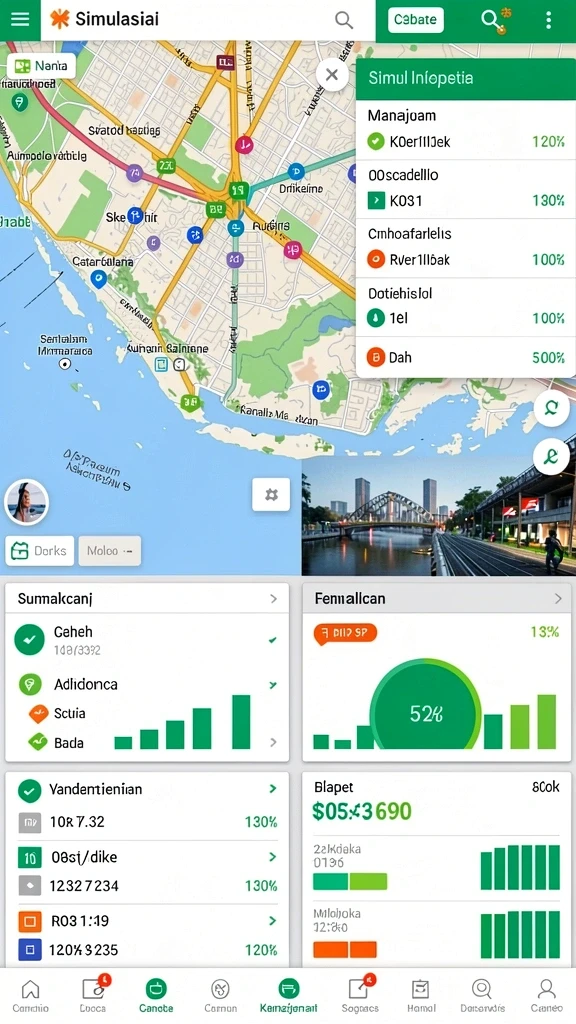Open the Vandemtienian row

[x=147, y=790]
